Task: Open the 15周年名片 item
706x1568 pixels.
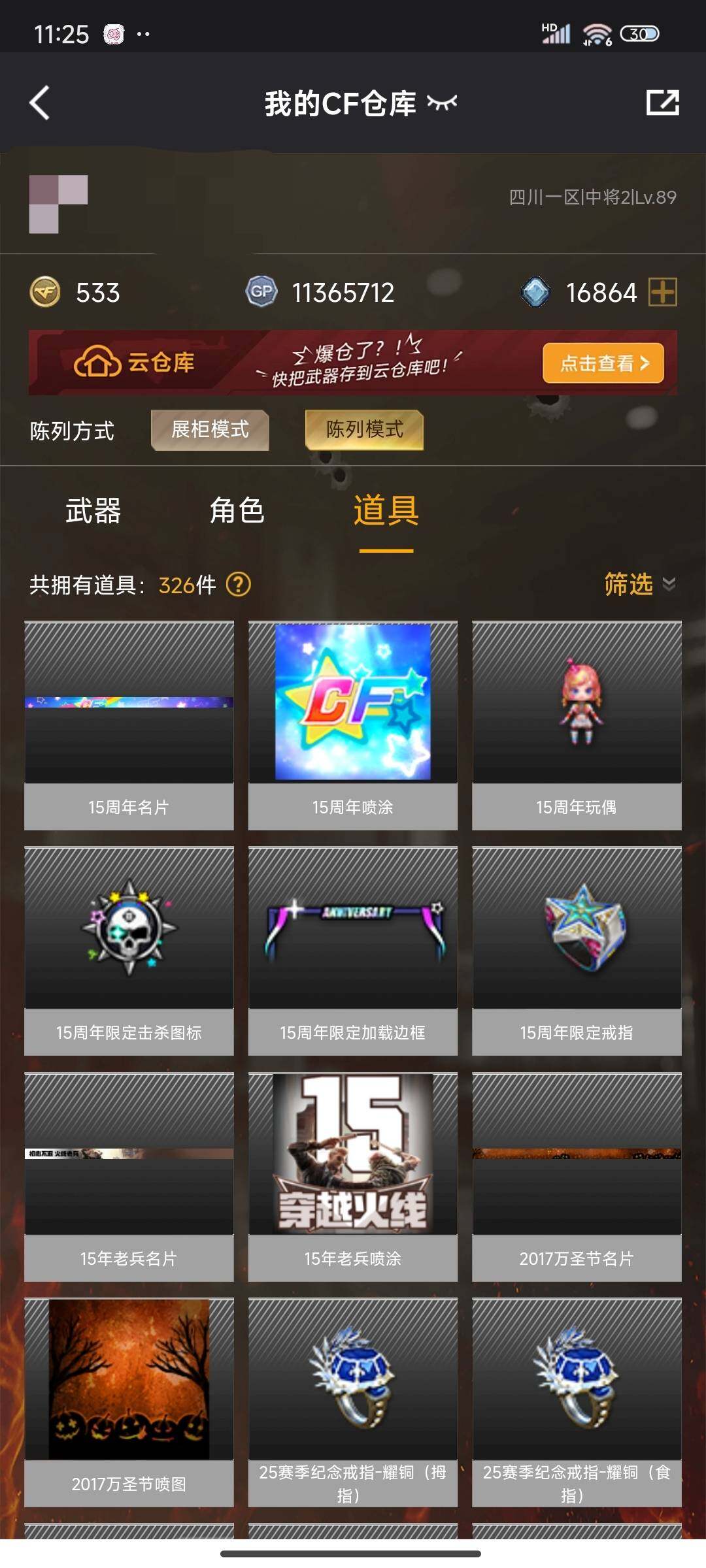Action: (129, 725)
